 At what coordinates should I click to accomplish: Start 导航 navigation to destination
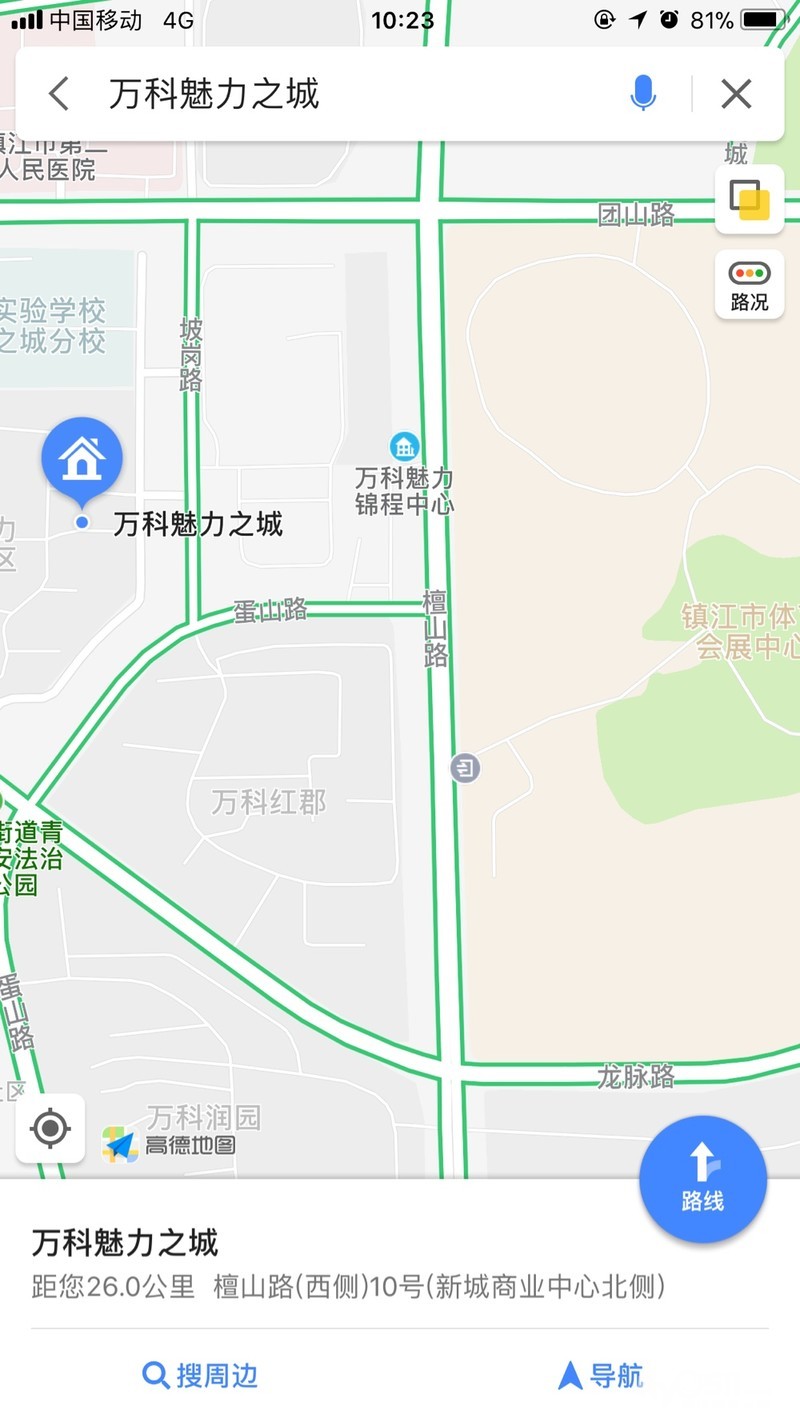point(600,1376)
